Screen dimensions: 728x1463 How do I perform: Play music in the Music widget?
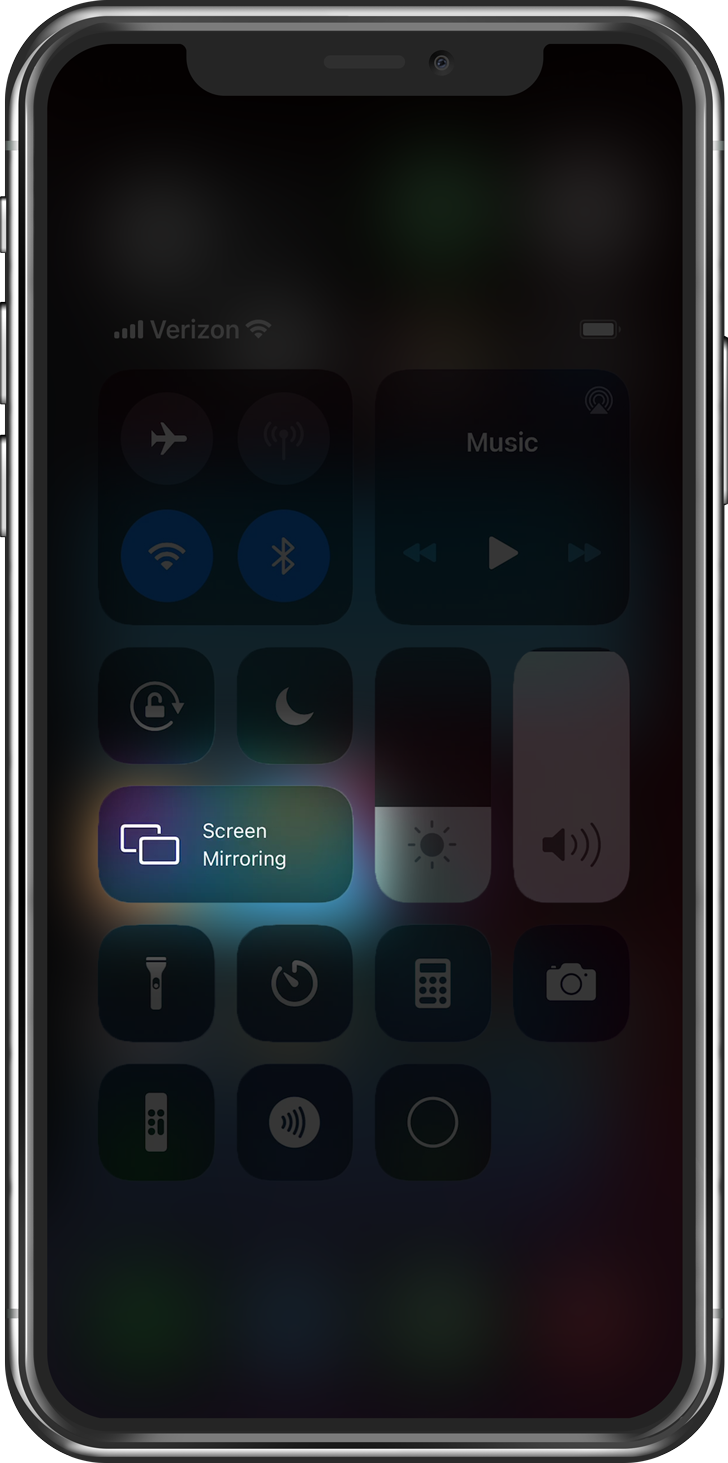502,552
